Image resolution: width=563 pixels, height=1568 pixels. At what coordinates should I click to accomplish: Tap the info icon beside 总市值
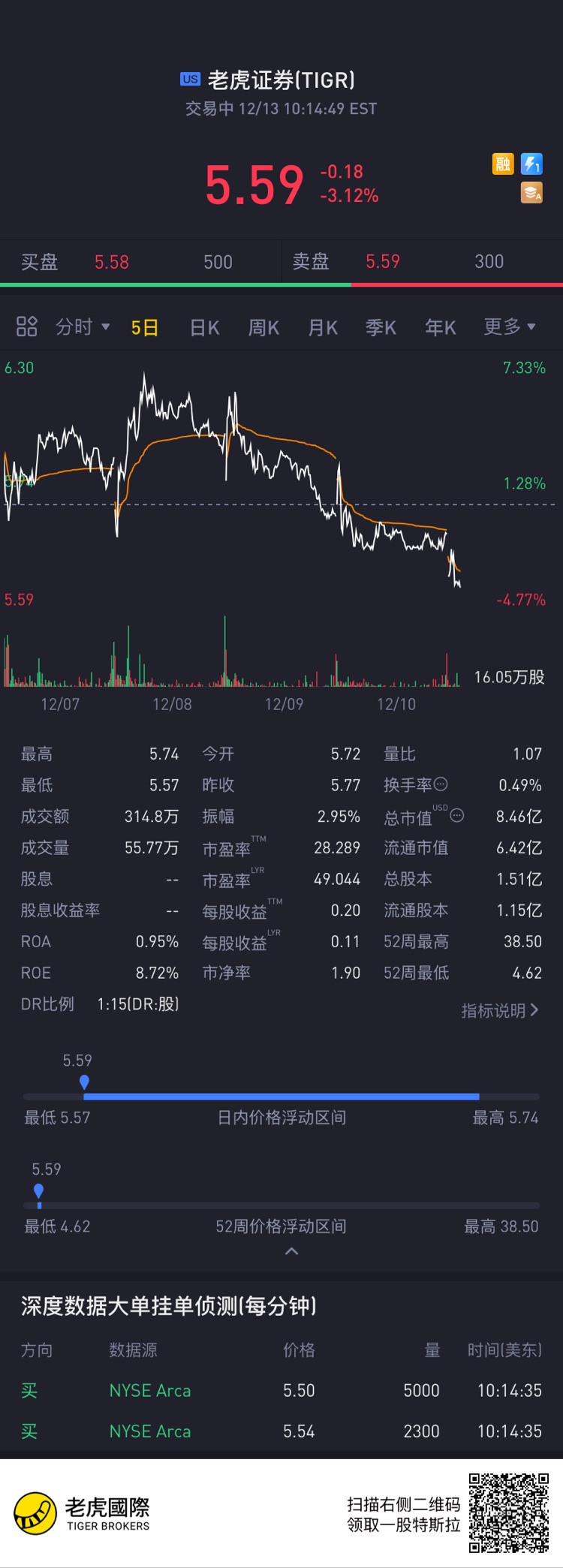[457, 815]
